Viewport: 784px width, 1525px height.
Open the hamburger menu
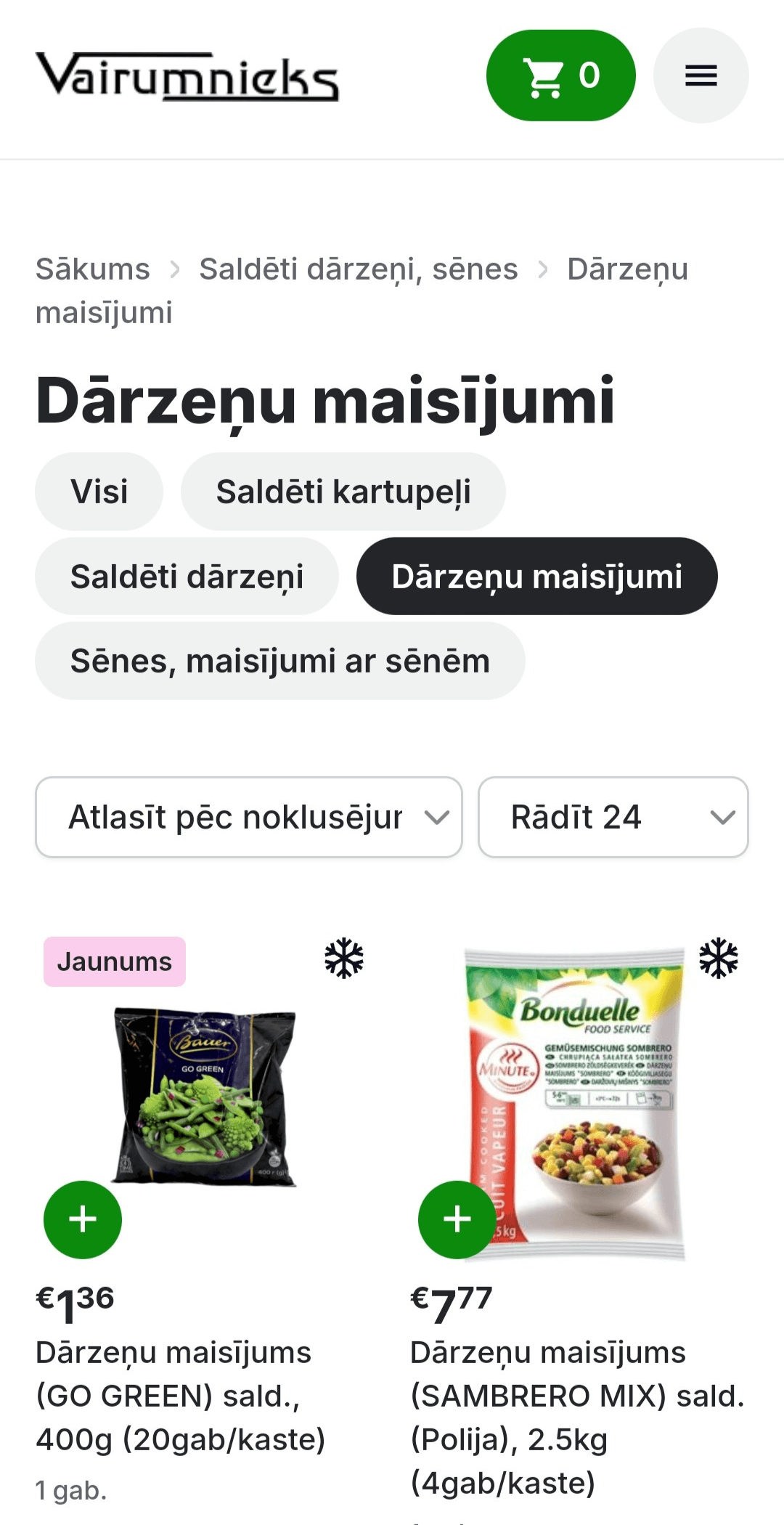[701, 76]
